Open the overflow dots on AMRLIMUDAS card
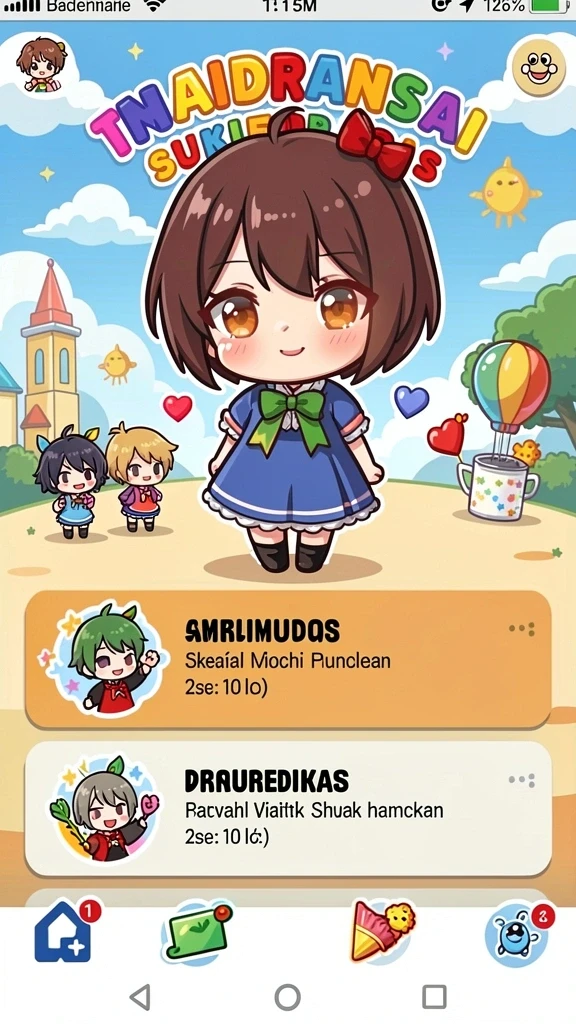Image resolution: width=576 pixels, height=1024 pixels. point(522,630)
